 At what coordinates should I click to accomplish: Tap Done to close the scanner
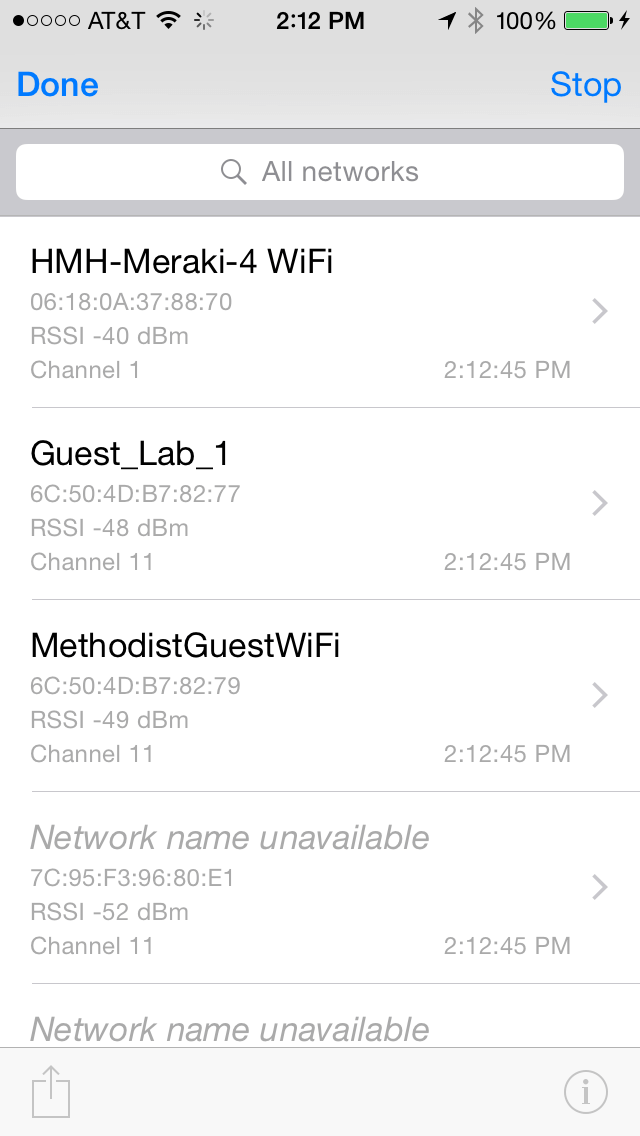58,85
